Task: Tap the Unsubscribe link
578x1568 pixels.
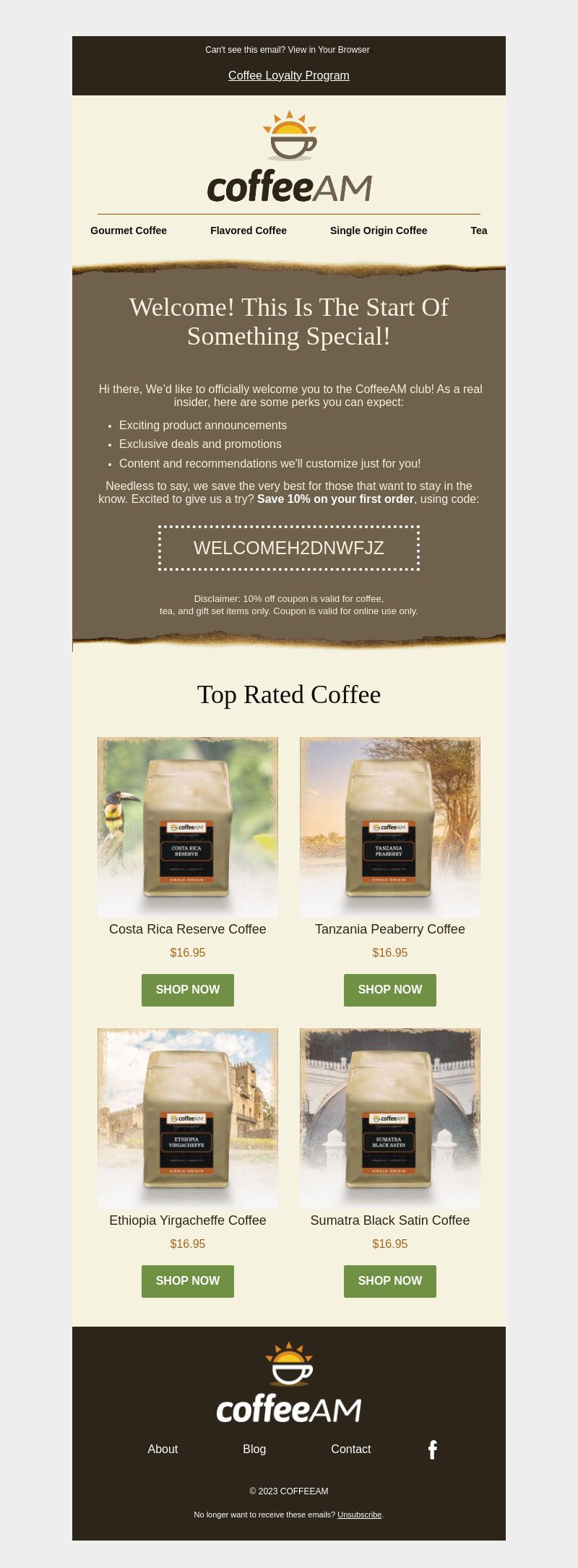Action: pyautogui.click(x=359, y=1515)
